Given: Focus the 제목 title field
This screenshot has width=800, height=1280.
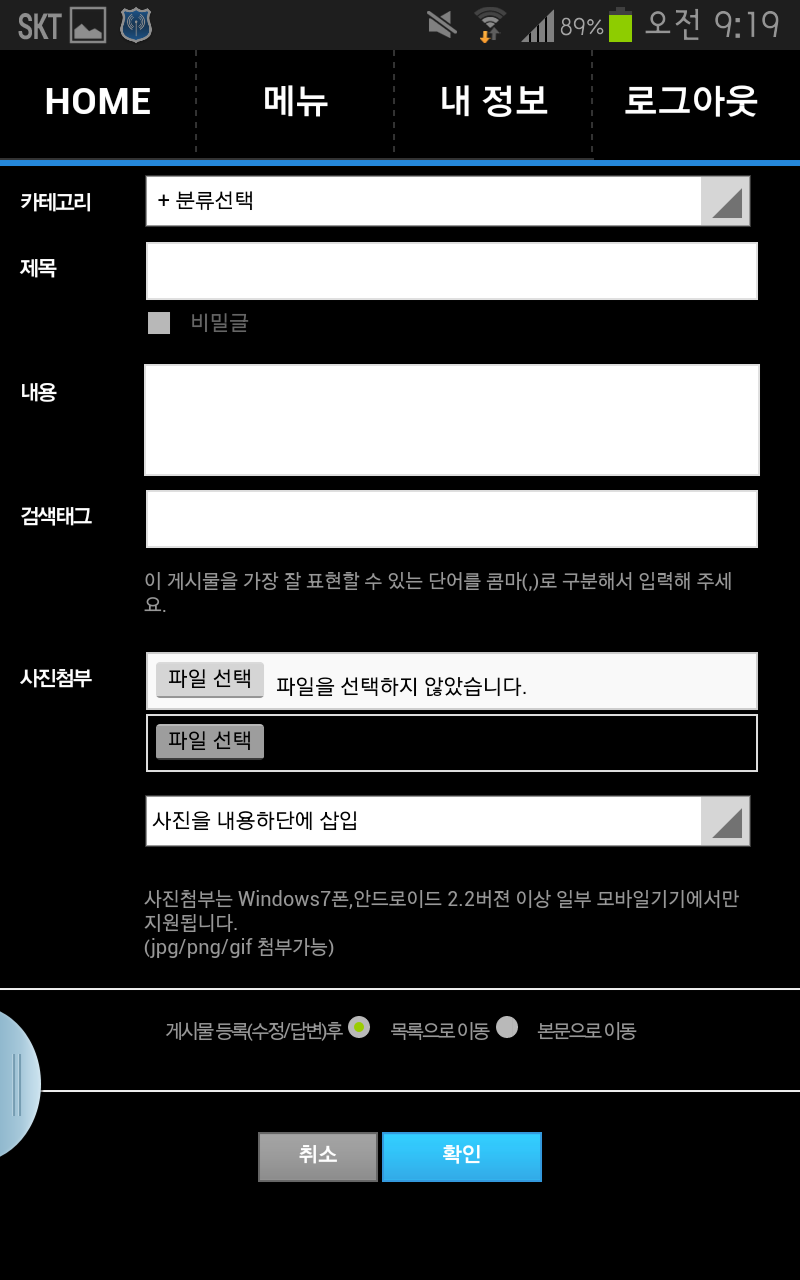Looking at the screenshot, I should click(451, 270).
